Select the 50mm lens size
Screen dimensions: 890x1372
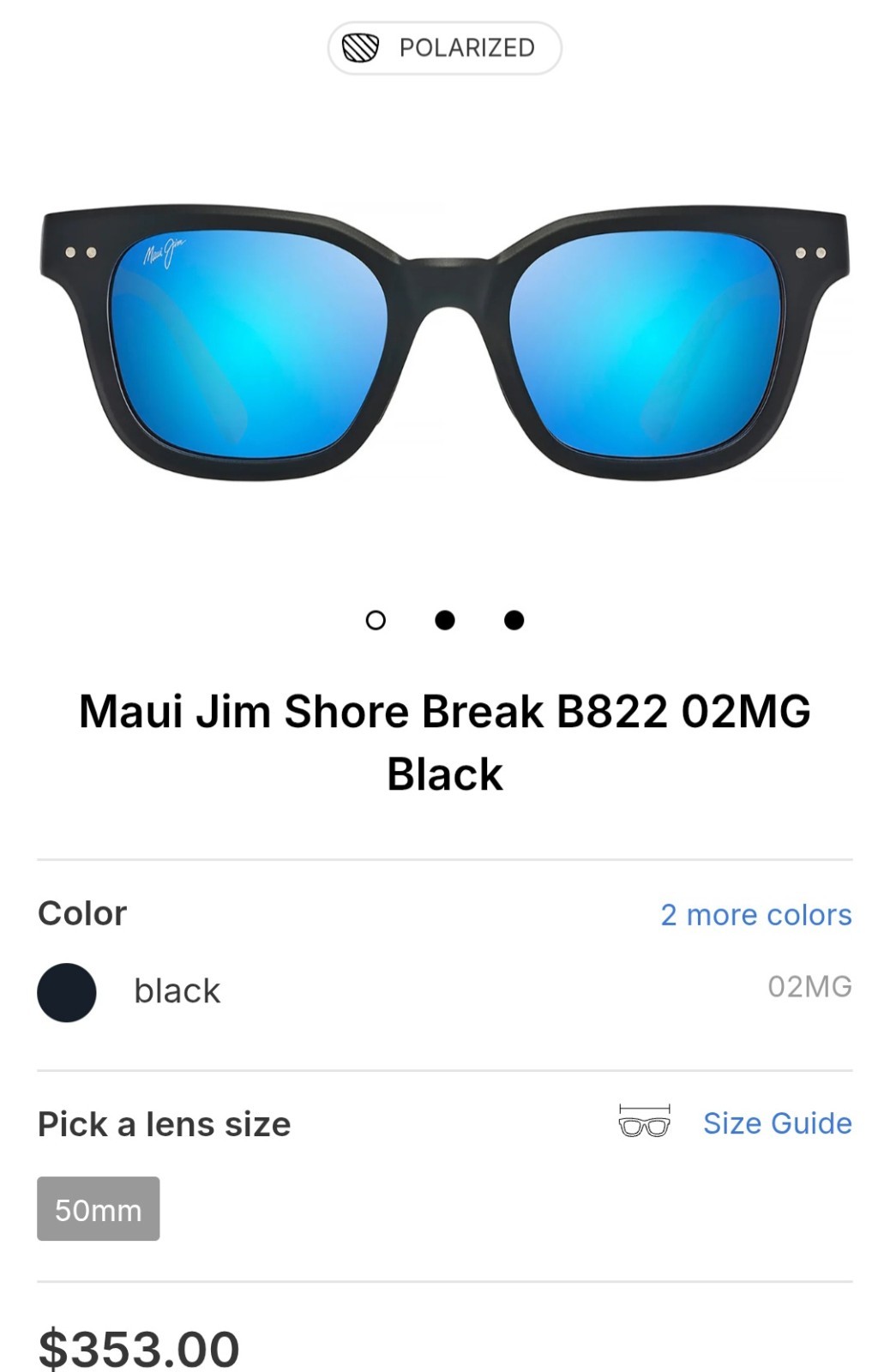(x=98, y=1208)
